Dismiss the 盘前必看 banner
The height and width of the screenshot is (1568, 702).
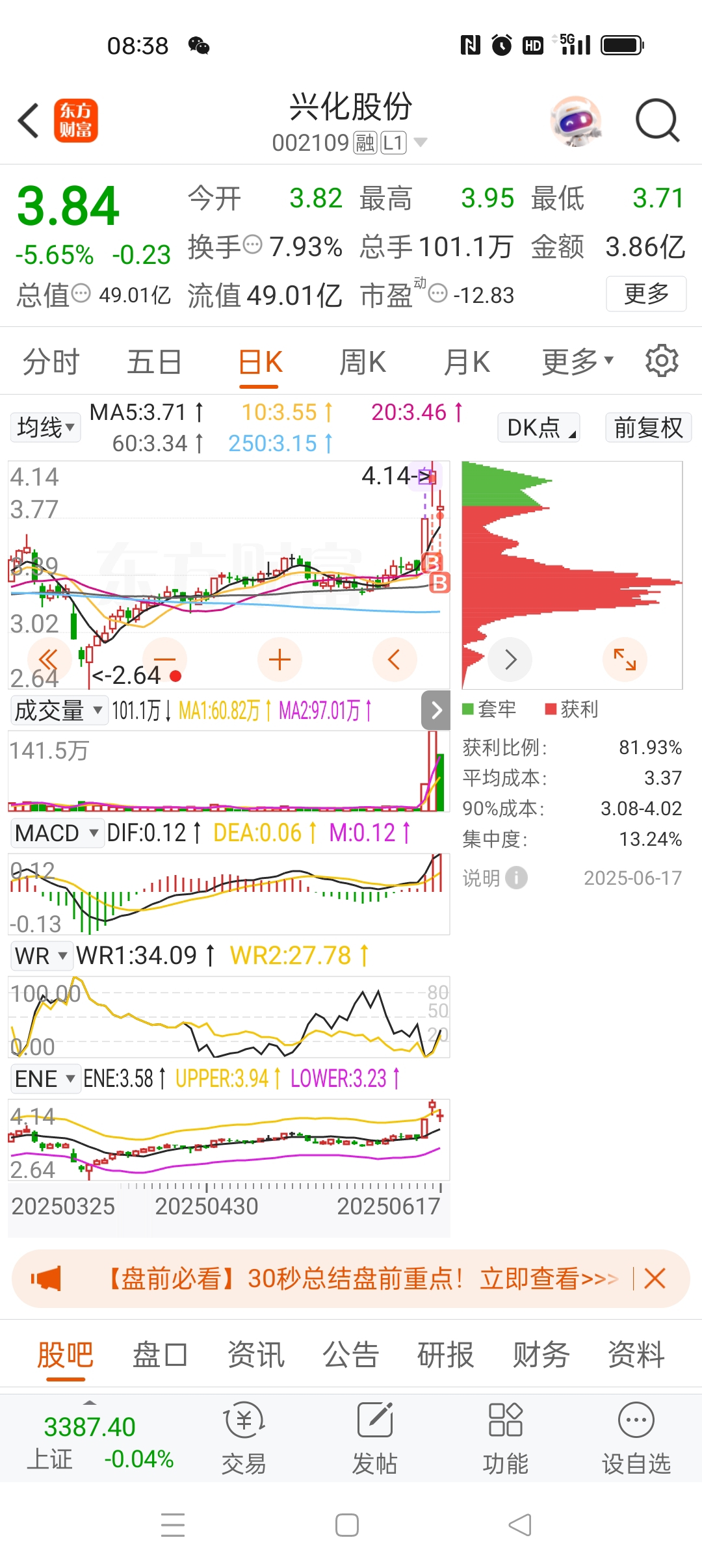pyautogui.click(x=655, y=1279)
